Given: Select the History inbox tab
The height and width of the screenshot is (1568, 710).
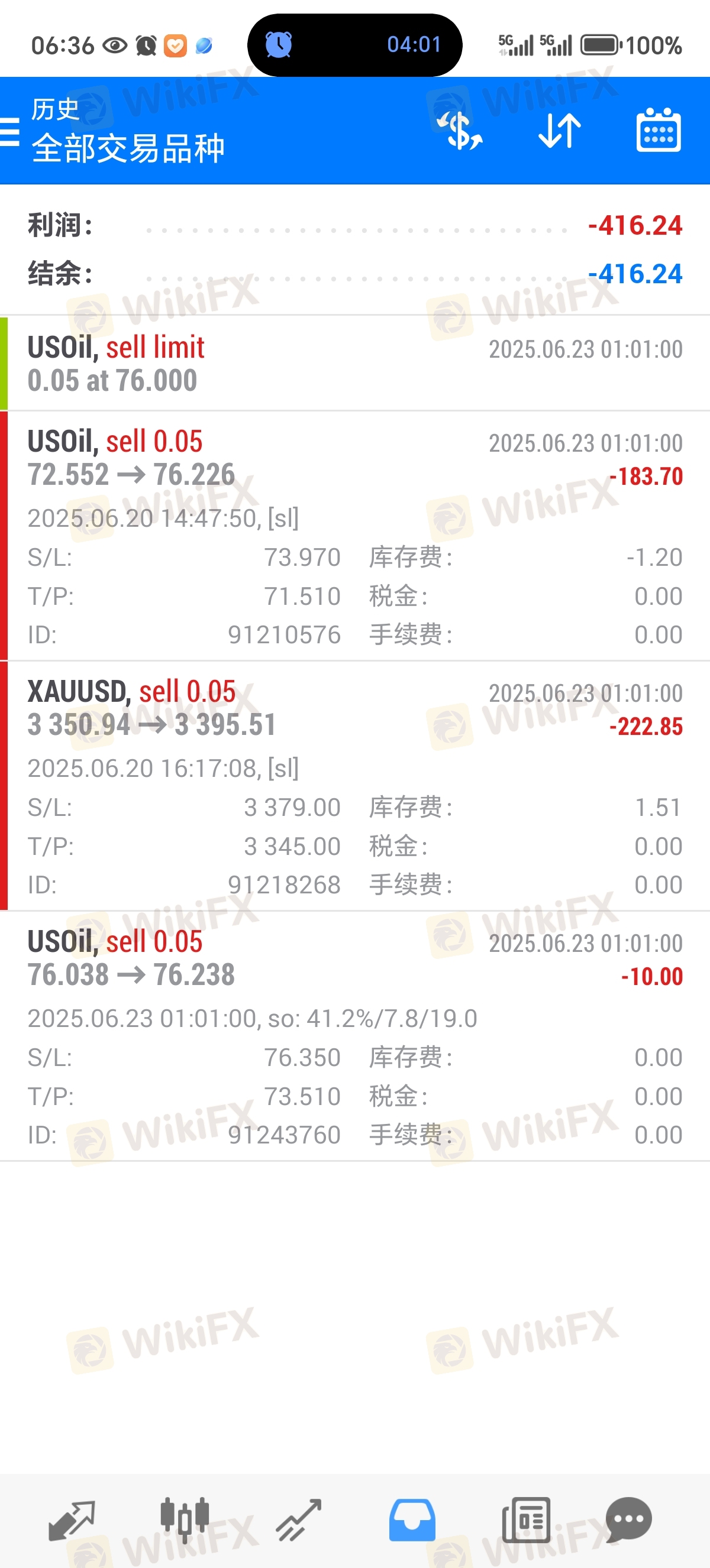Looking at the screenshot, I should (x=412, y=1520).
